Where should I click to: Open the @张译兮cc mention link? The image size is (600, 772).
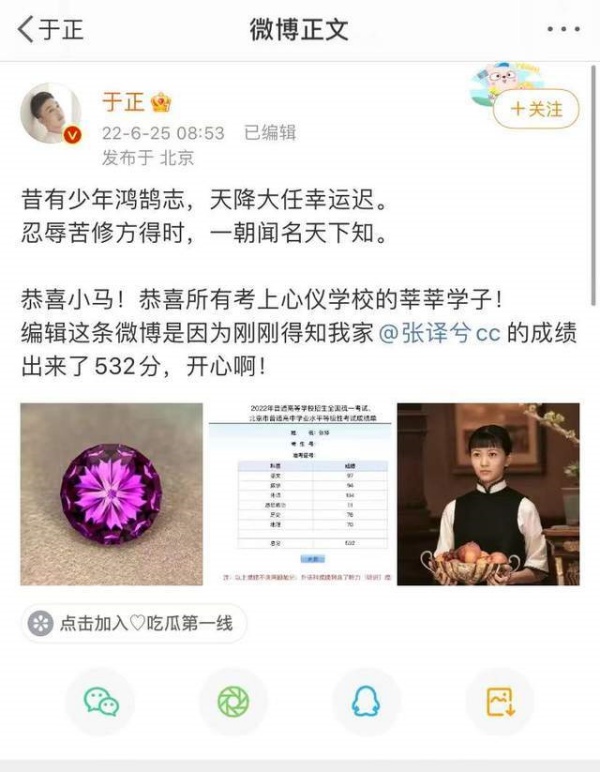440,334
